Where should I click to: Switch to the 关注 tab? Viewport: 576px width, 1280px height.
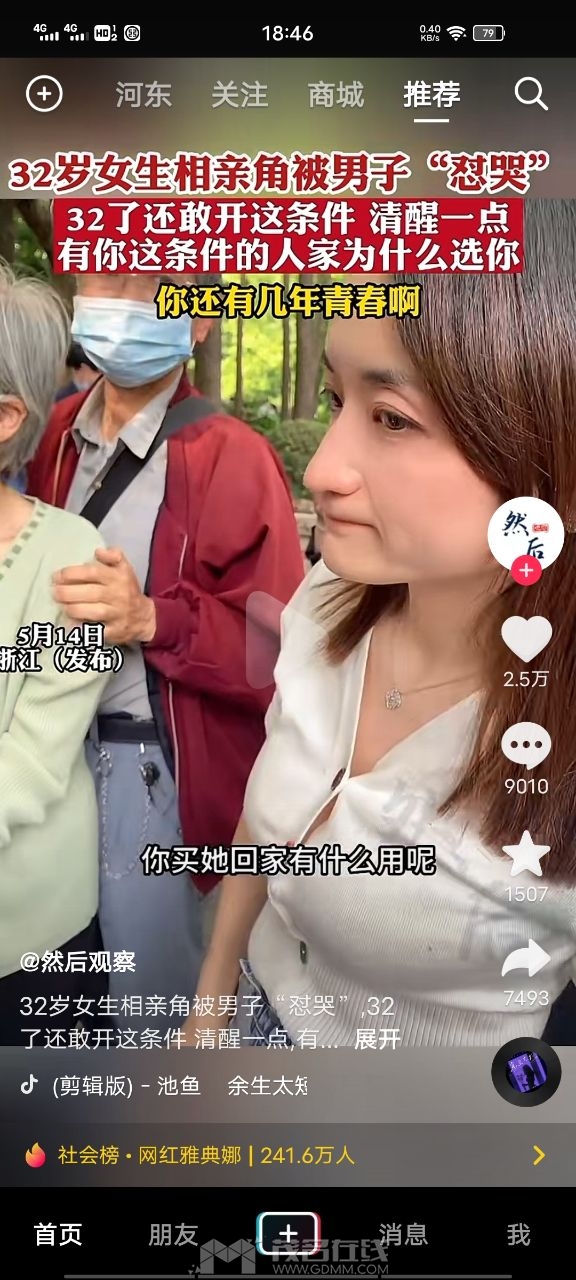[240, 95]
